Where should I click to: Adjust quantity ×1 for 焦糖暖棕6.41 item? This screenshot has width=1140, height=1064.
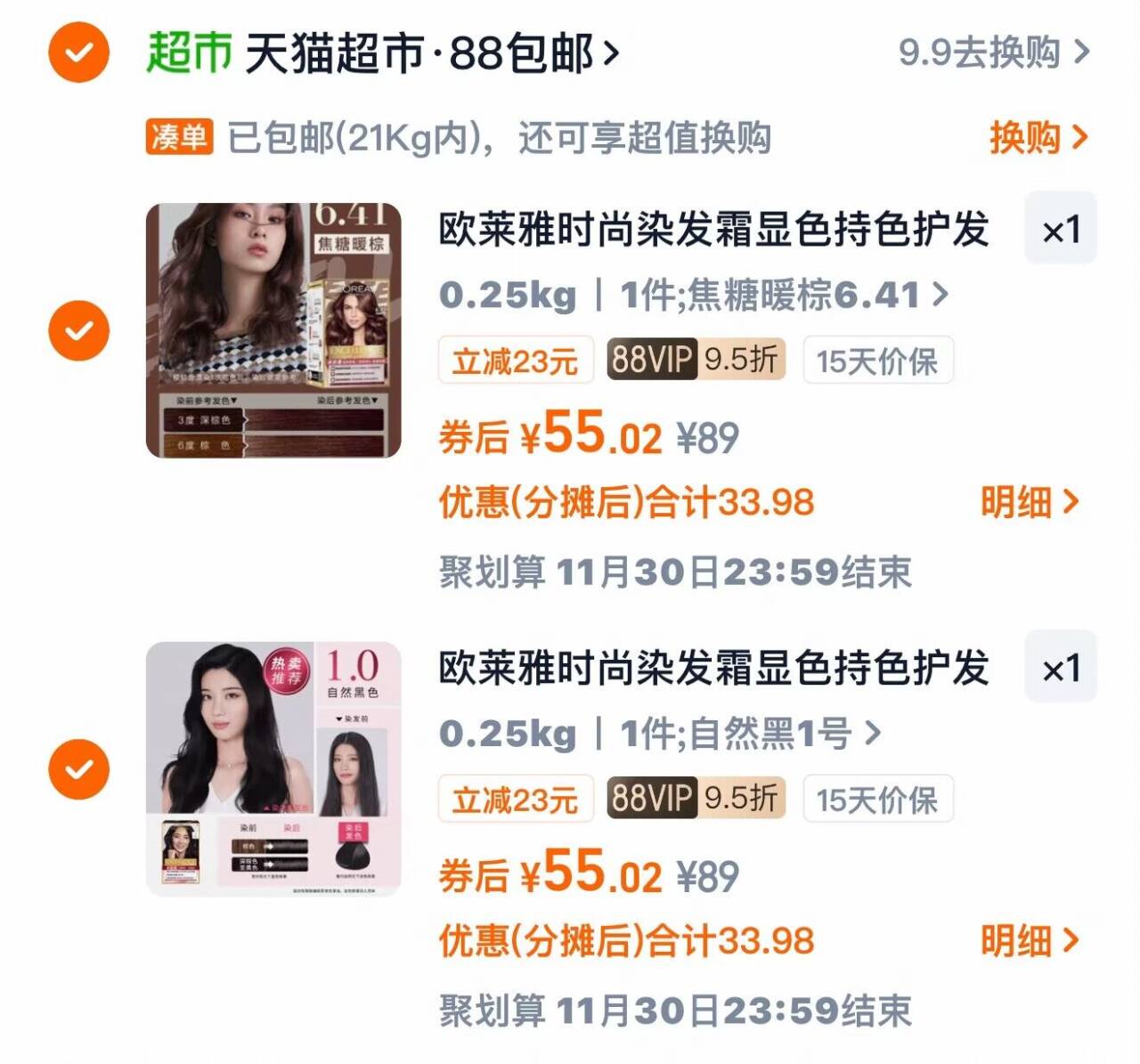coord(1060,231)
